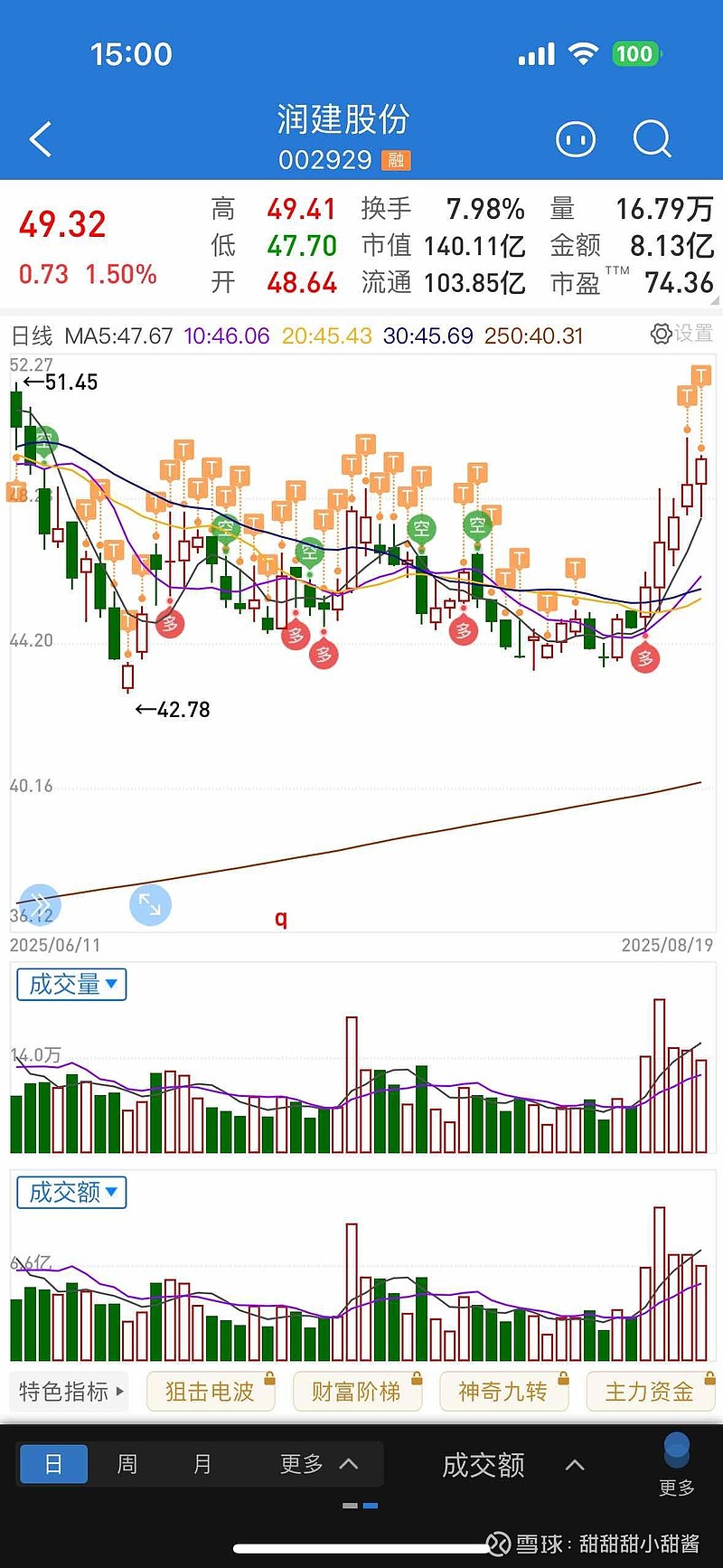Switch to the 月 monthly chart tab
Viewport: 723px width, 1568px height.
202,1464
